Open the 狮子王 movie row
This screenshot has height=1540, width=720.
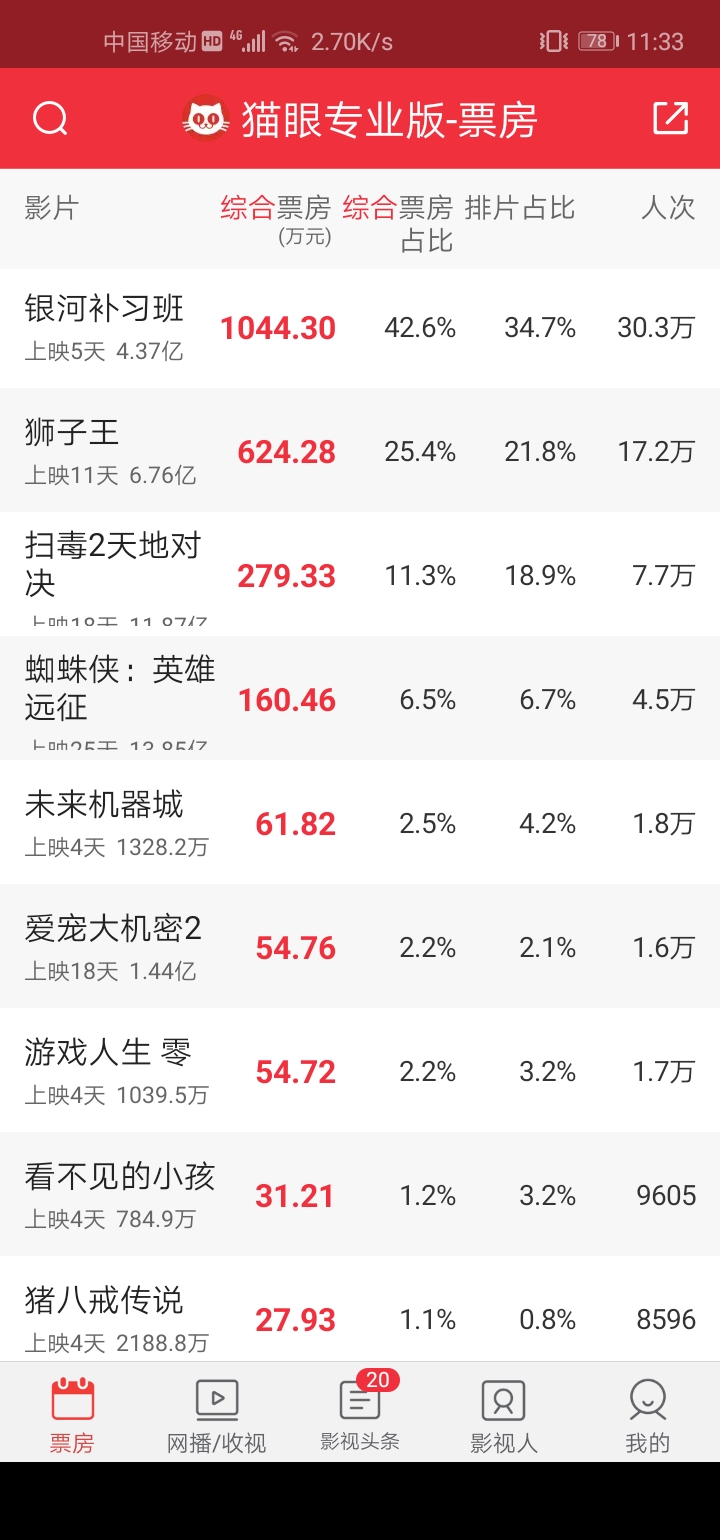click(360, 450)
